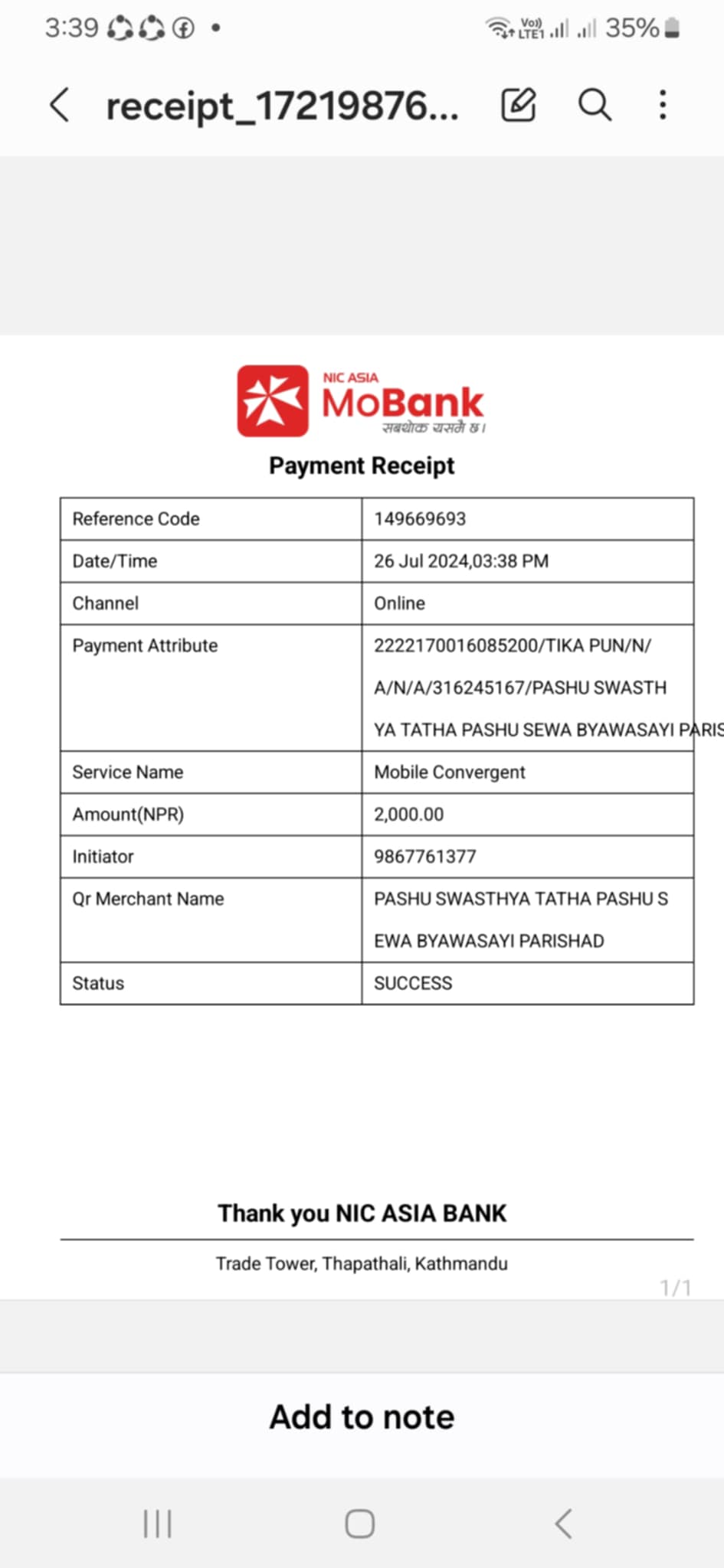This screenshot has height=1568, width=724.
Task: Go back from the receipt viewer
Action: (60, 105)
